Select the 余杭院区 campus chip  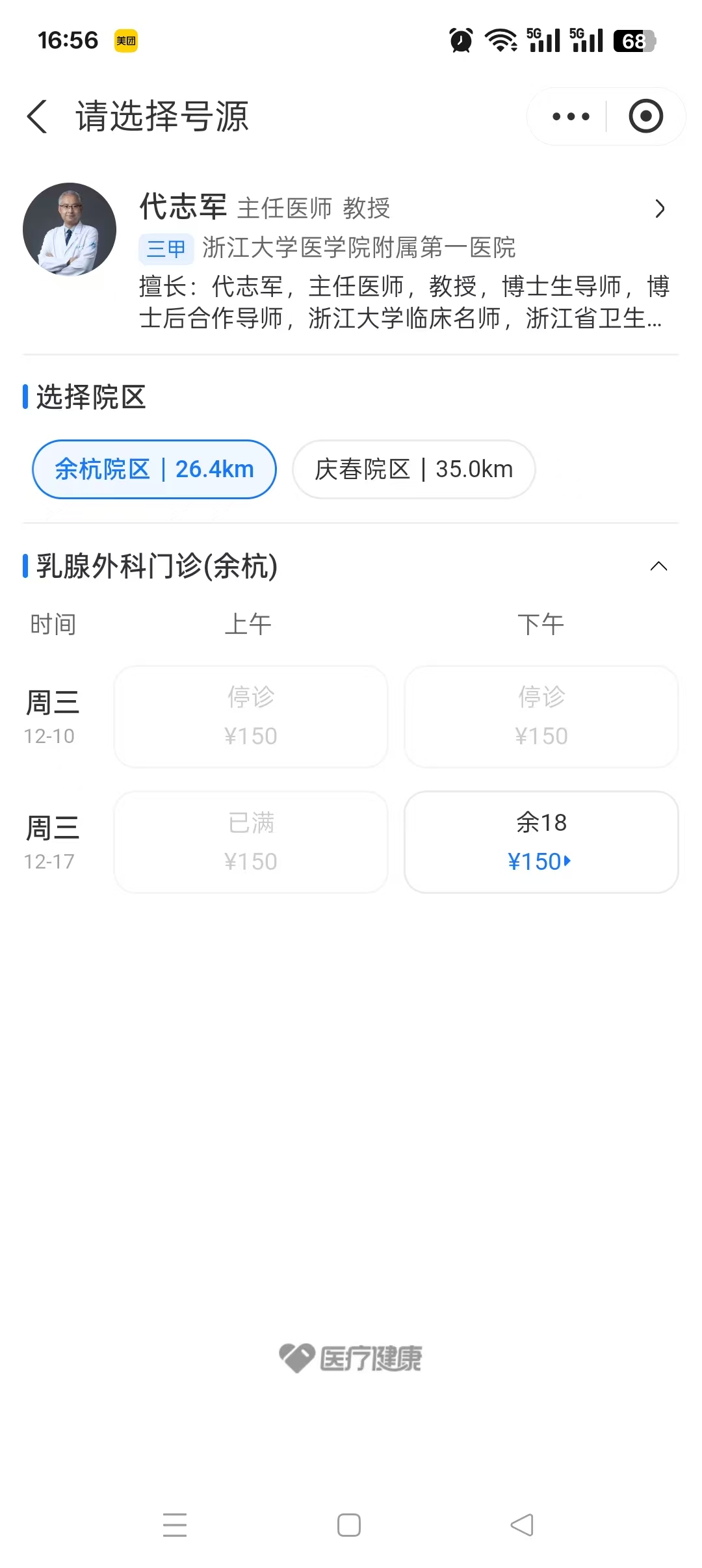154,469
